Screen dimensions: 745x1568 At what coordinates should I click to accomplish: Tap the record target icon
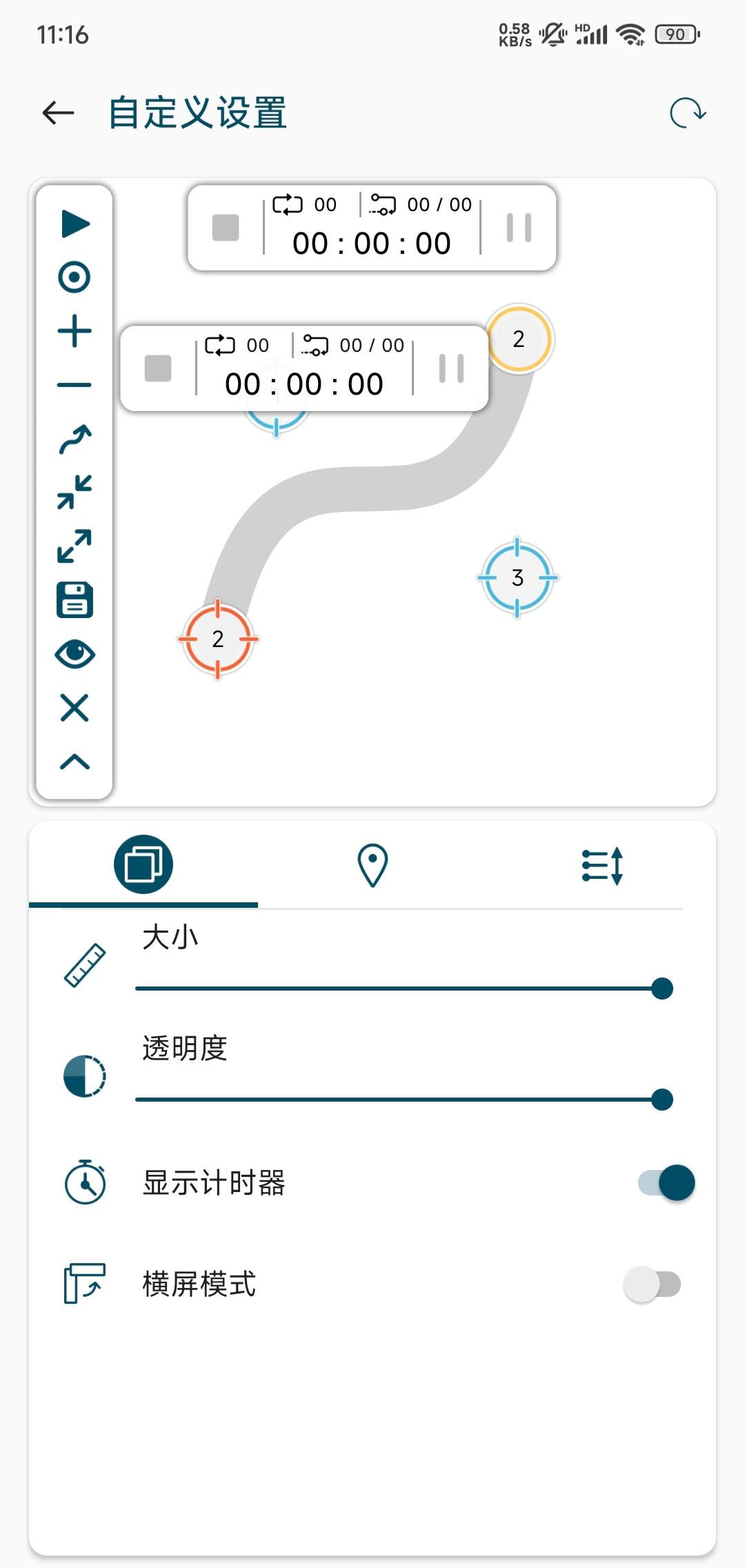[74, 277]
